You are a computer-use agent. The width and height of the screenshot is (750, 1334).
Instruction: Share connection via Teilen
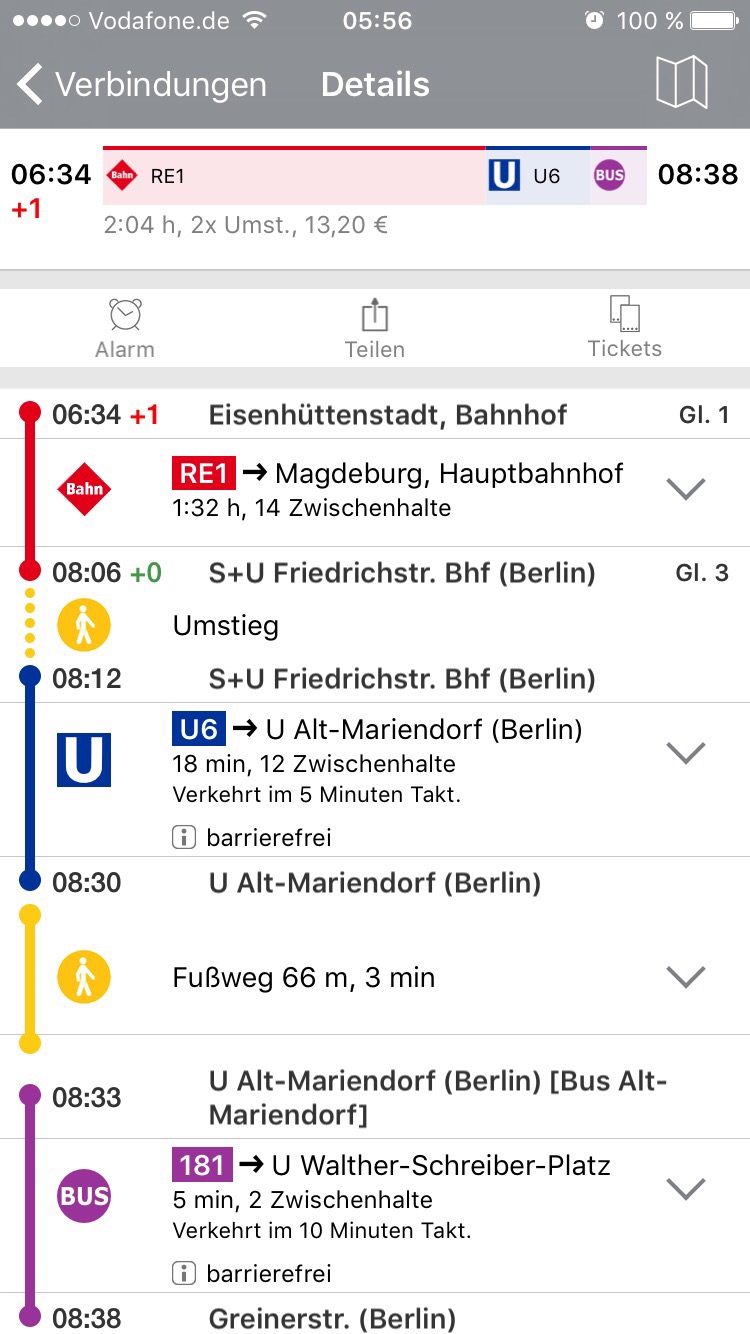(x=374, y=328)
